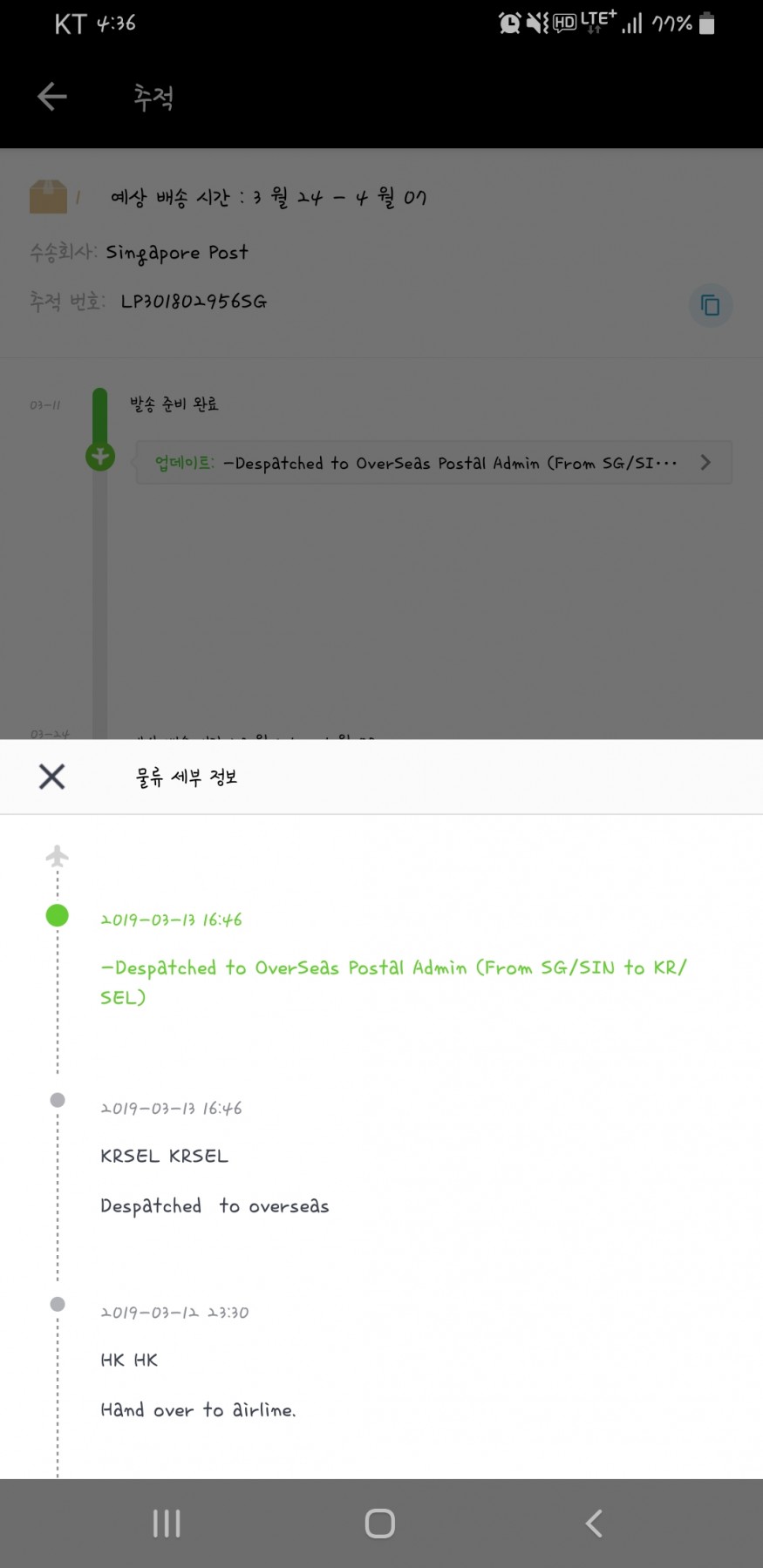Tap the system back button
Image resolution: width=763 pixels, height=1568 pixels.
tap(594, 1523)
